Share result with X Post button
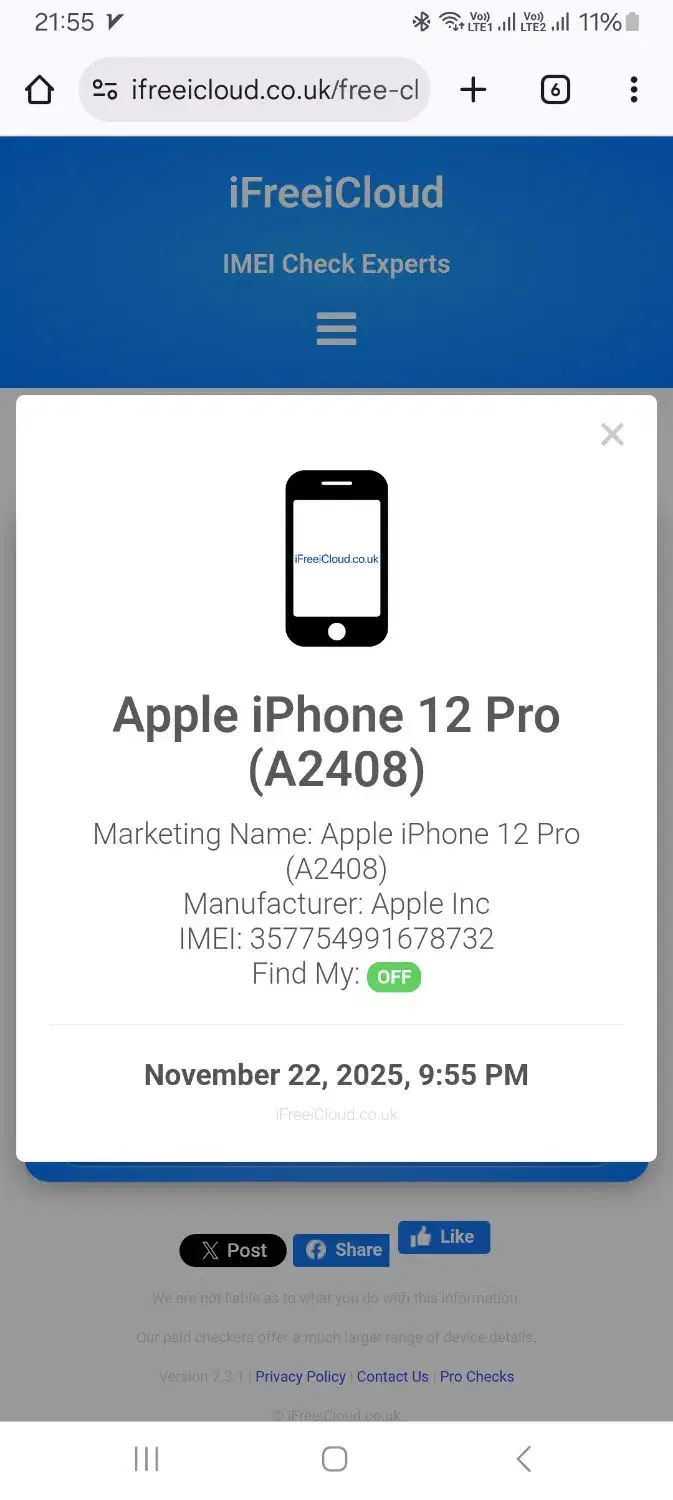The height and width of the screenshot is (1500, 673). coord(233,1250)
